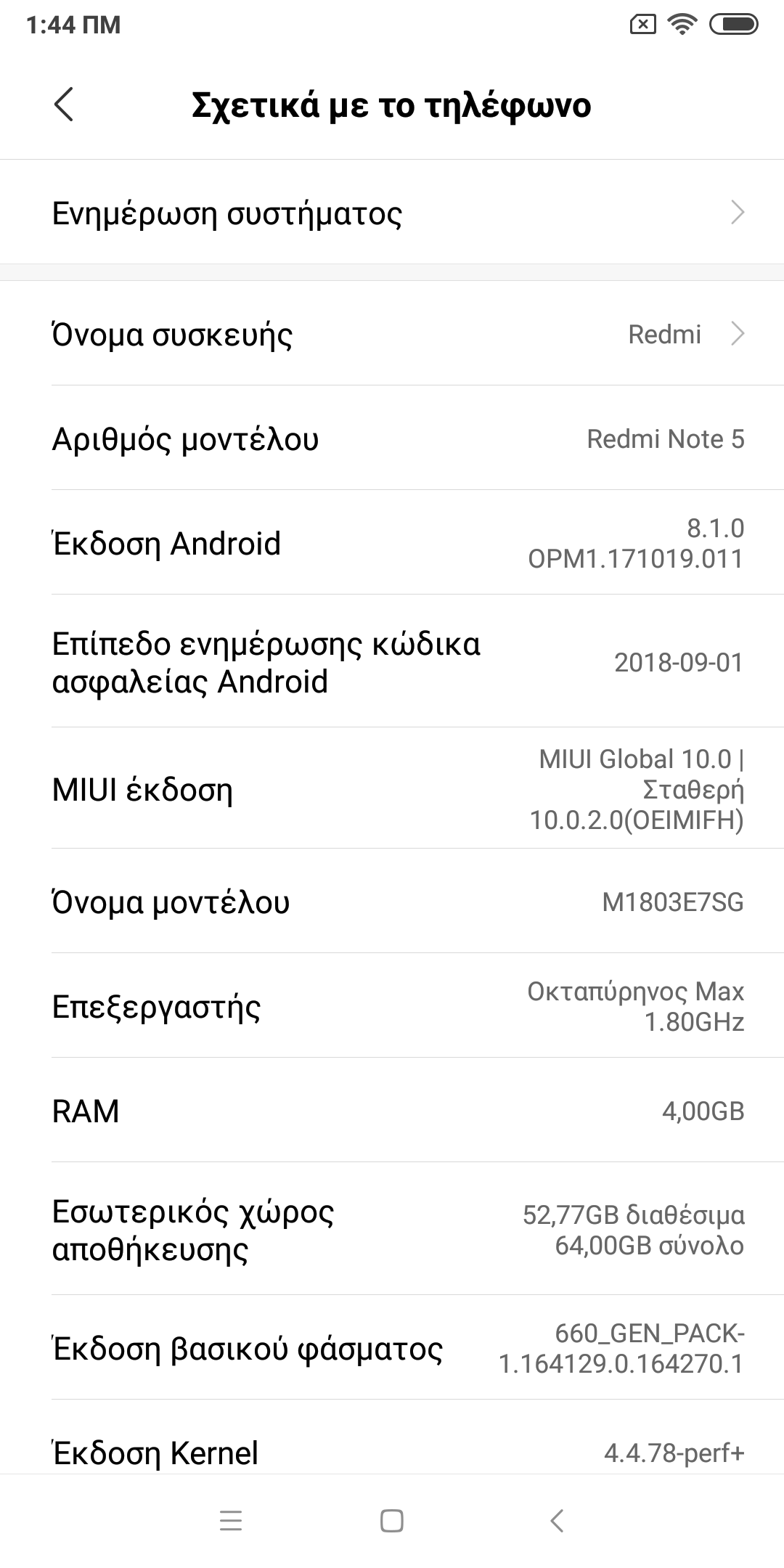The height and width of the screenshot is (1568, 784).
Task: Tap the Έκδοση Android row
Action: coord(392,543)
